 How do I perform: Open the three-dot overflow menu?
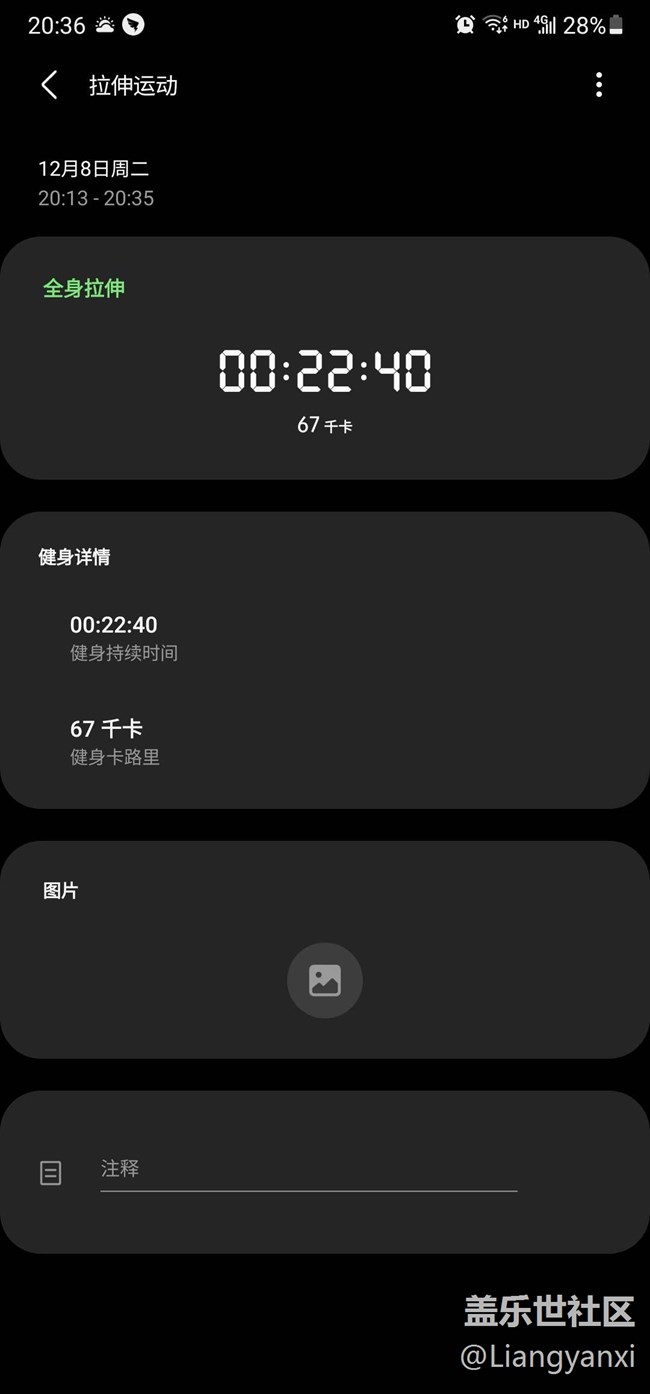(x=599, y=85)
